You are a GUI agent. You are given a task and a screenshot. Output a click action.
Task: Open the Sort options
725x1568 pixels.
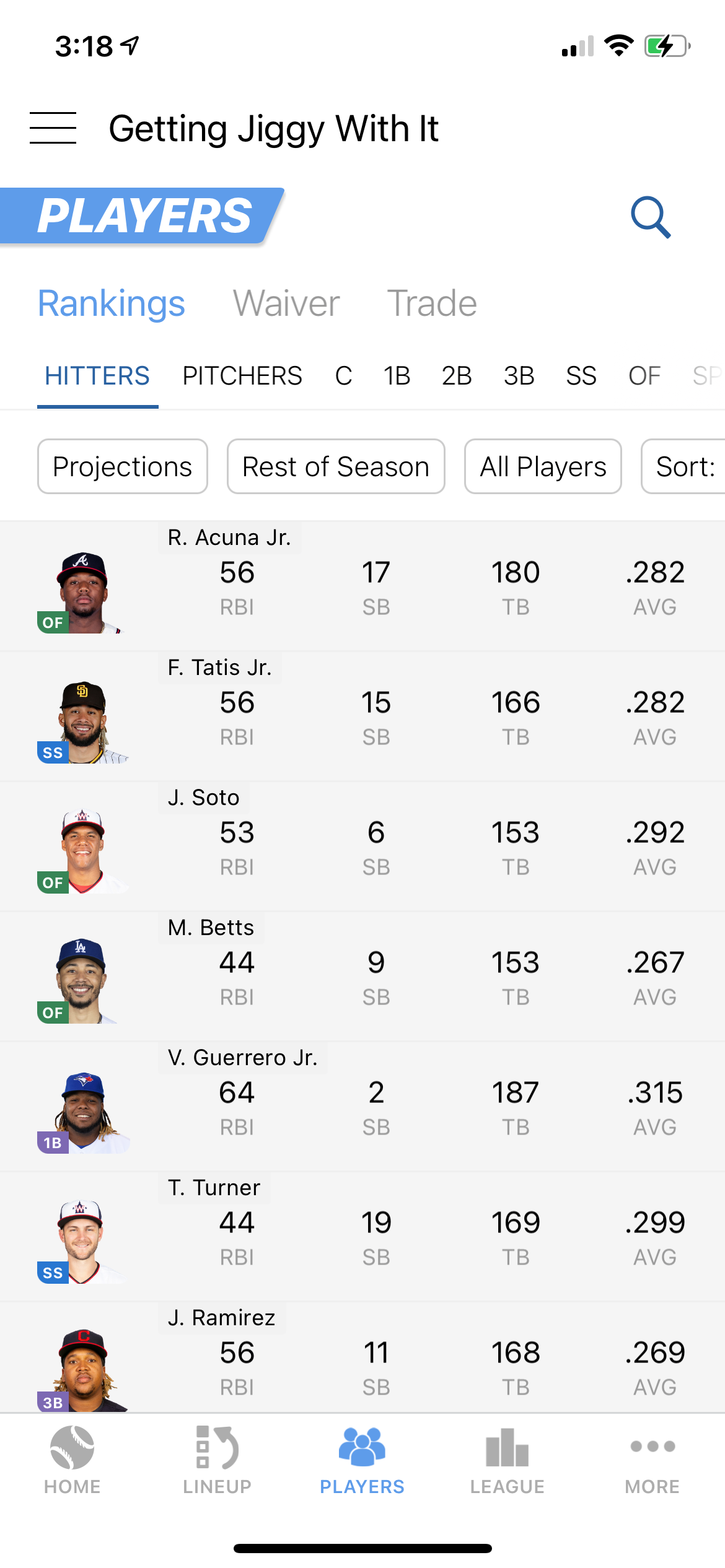click(x=684, y=466)
